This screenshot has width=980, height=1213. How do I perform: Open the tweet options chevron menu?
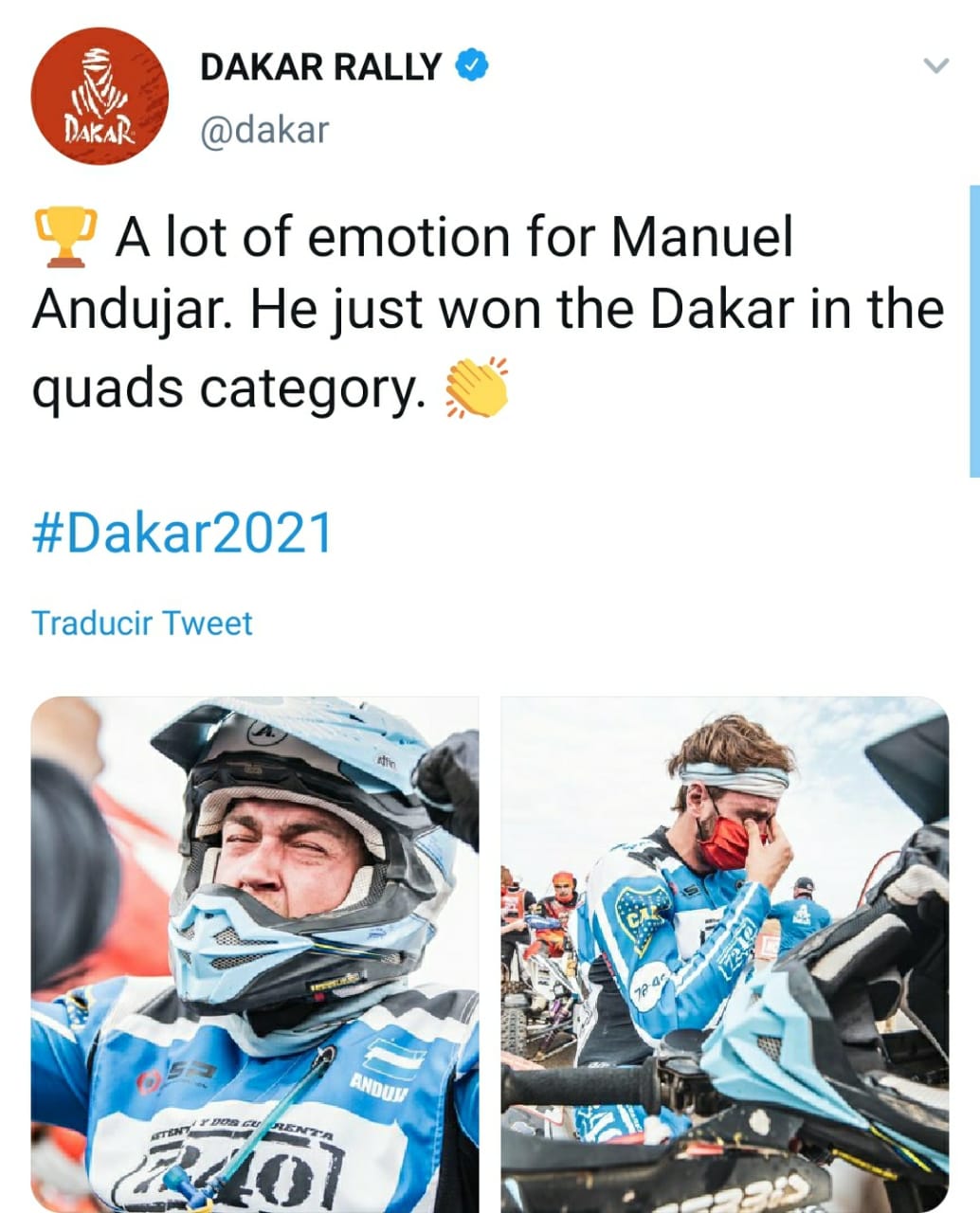[935, 65]
